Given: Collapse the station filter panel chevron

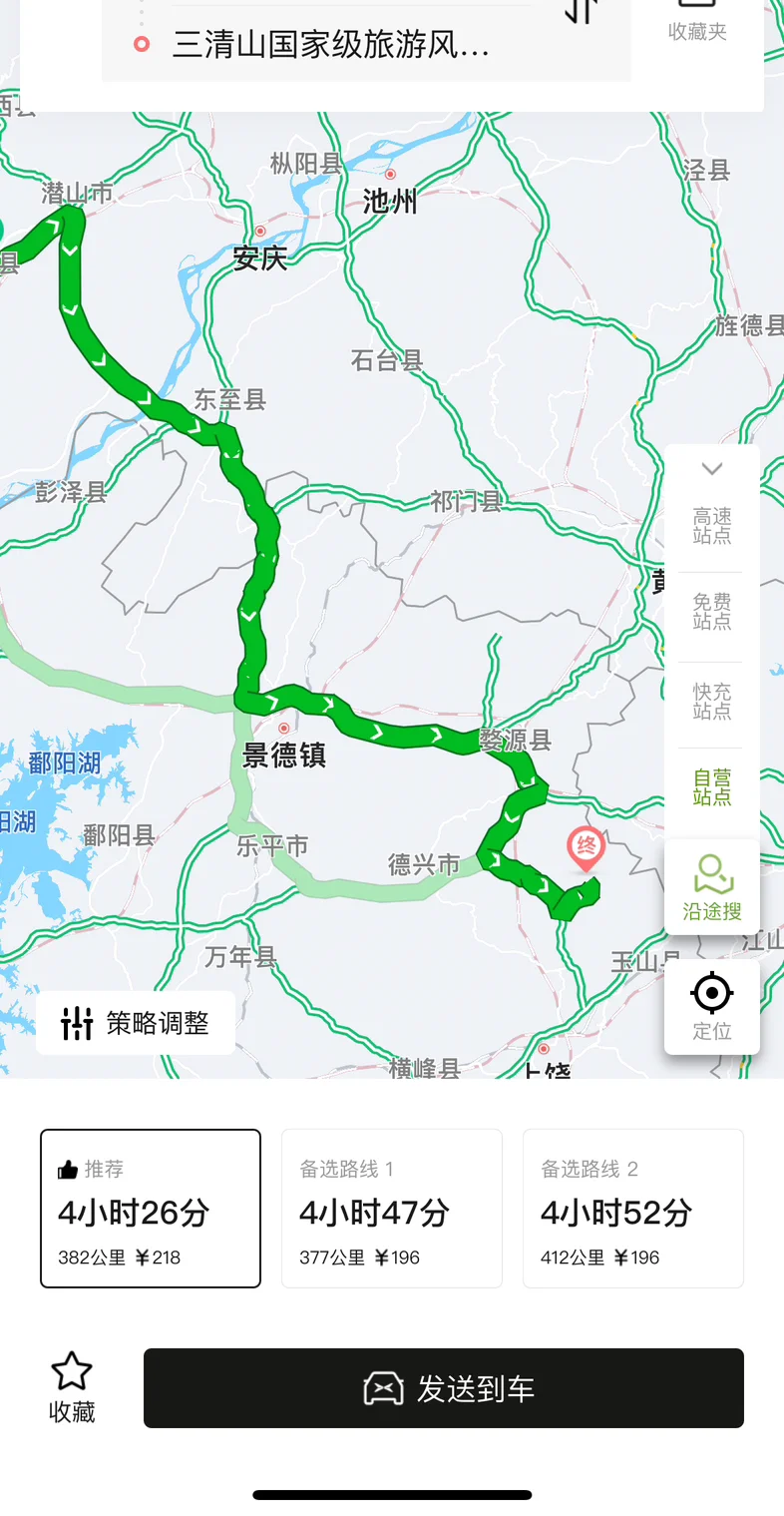Looking at the screenshot, I should (712, 468).
